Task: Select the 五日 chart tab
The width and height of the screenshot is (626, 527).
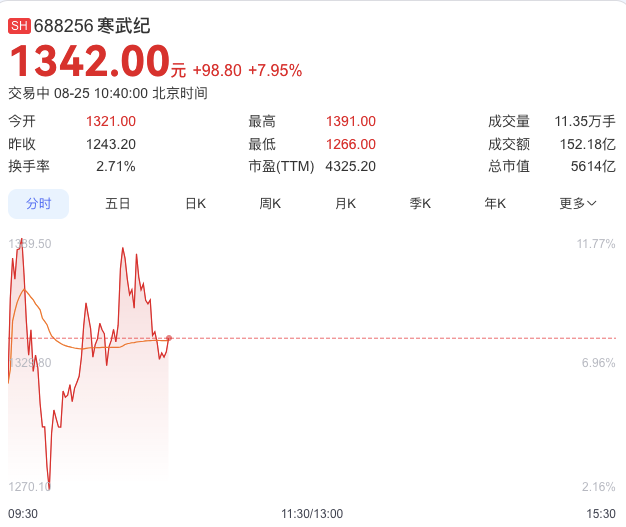Action: click(x=118, y=204)
